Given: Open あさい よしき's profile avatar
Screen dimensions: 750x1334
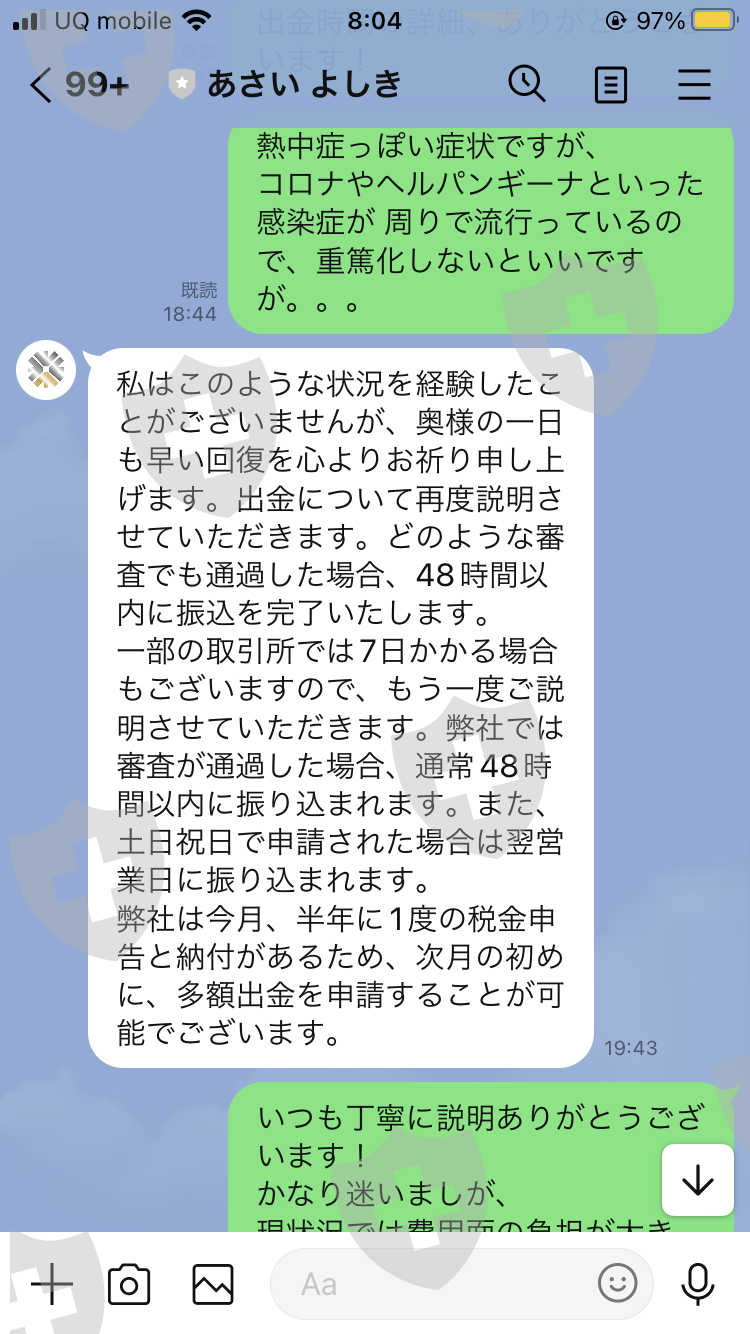Looking at the screenshot, I should (x=46, y=369).
